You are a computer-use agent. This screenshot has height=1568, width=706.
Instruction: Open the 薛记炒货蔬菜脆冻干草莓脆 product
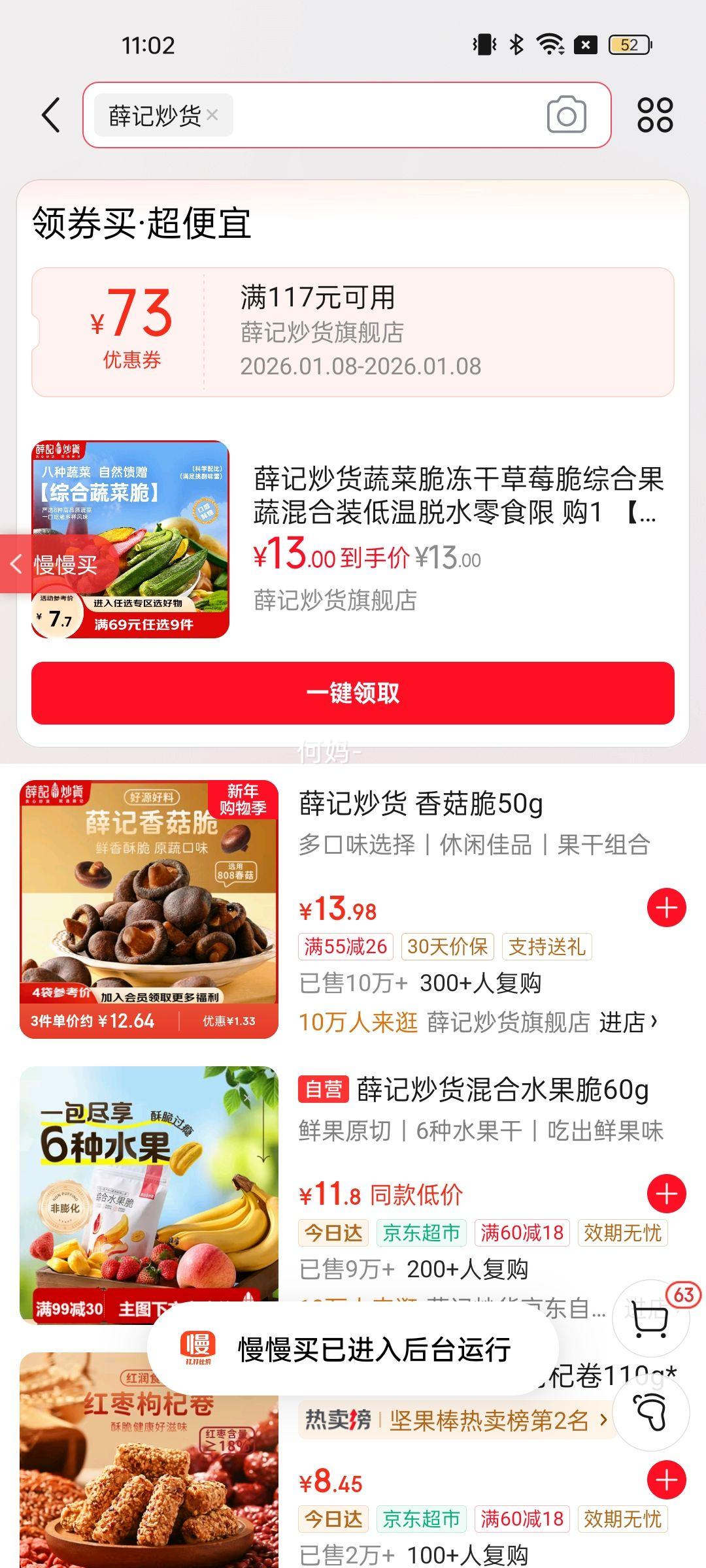[458, 497]
